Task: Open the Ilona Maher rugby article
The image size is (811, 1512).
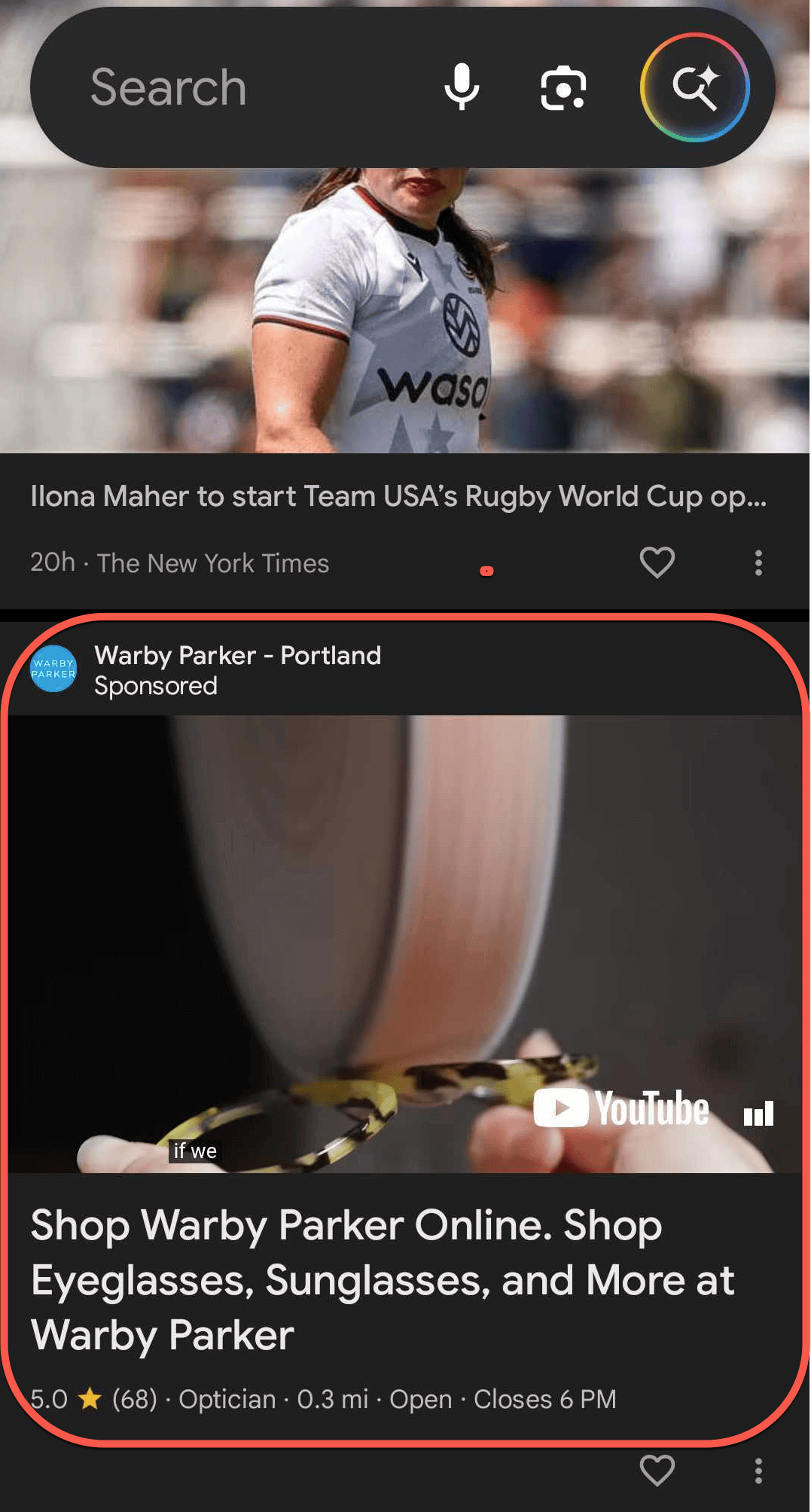Action: pyautogui.click(x=398, y=497)
